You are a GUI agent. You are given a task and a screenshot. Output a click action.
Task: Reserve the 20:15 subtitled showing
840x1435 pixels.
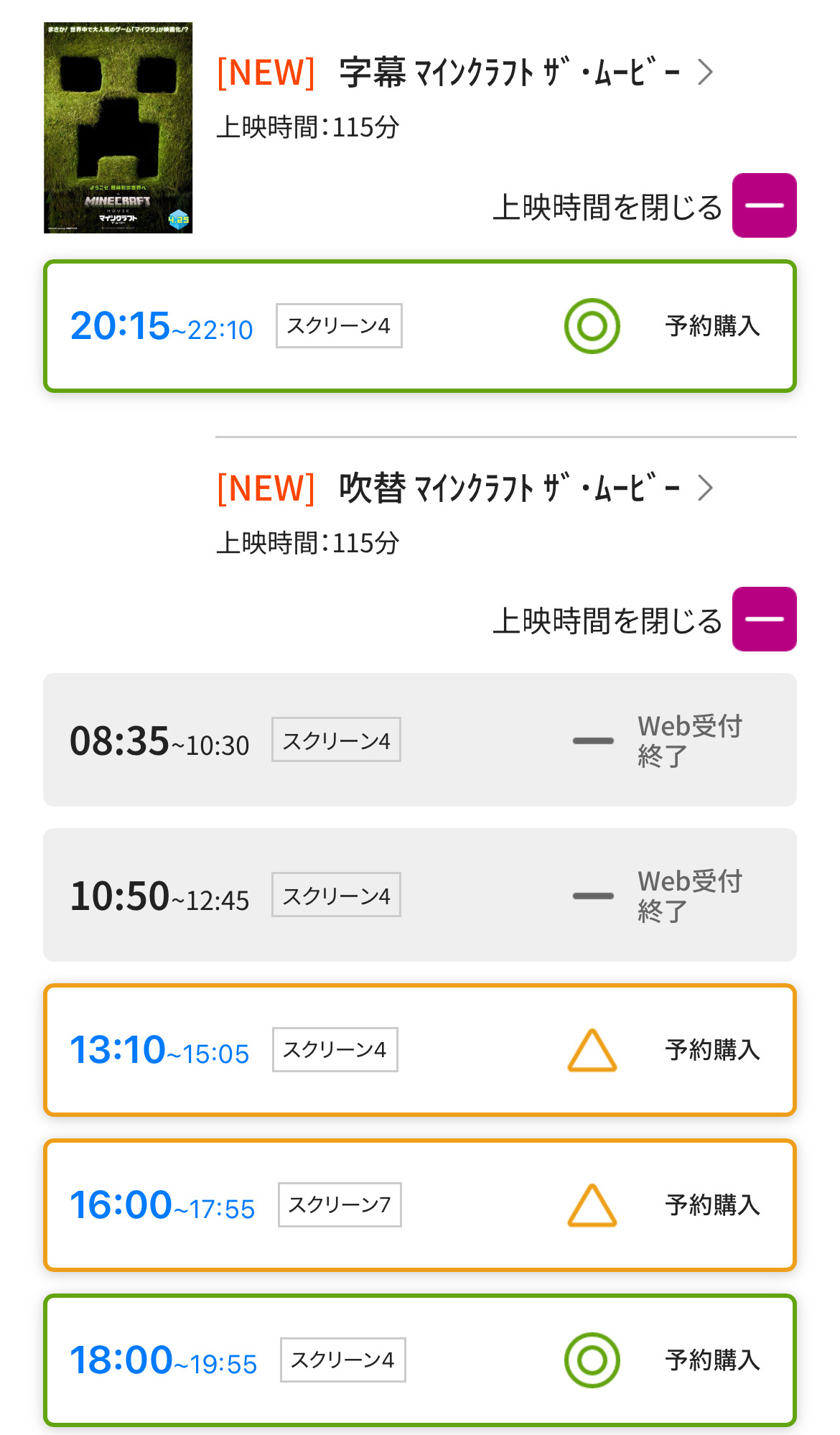point(420,326)
